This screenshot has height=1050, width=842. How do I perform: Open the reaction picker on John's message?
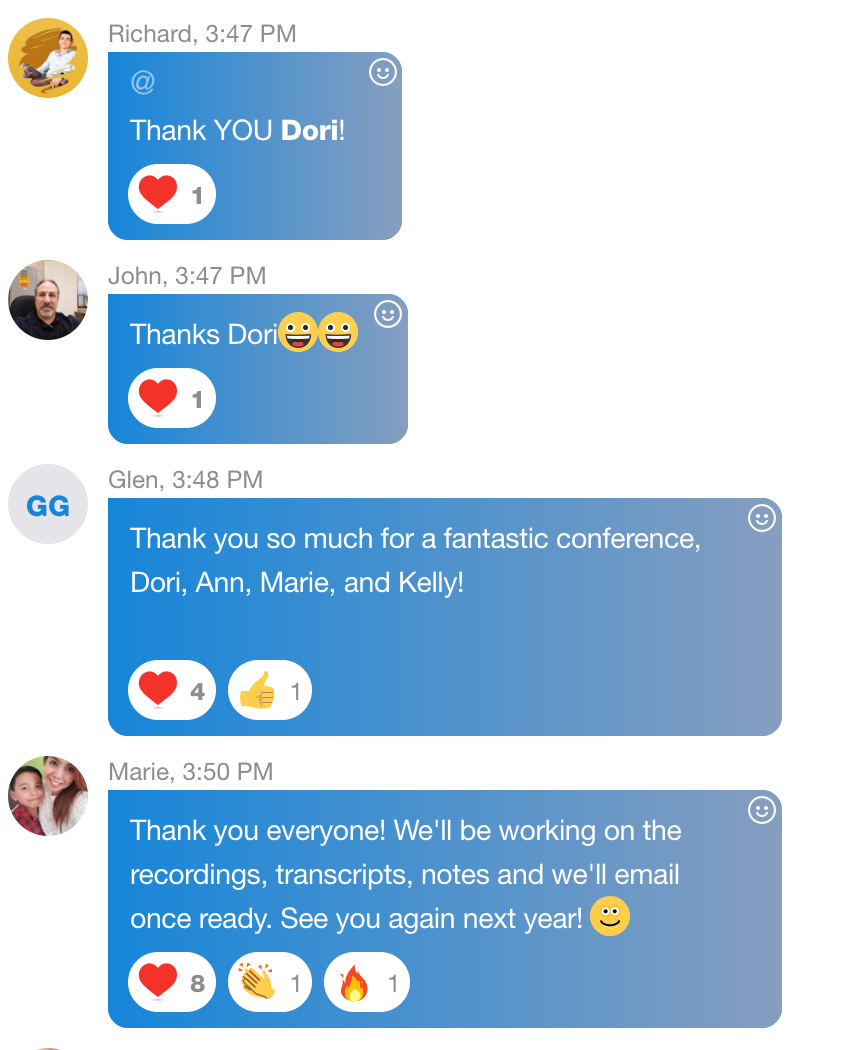click(387, 314)
